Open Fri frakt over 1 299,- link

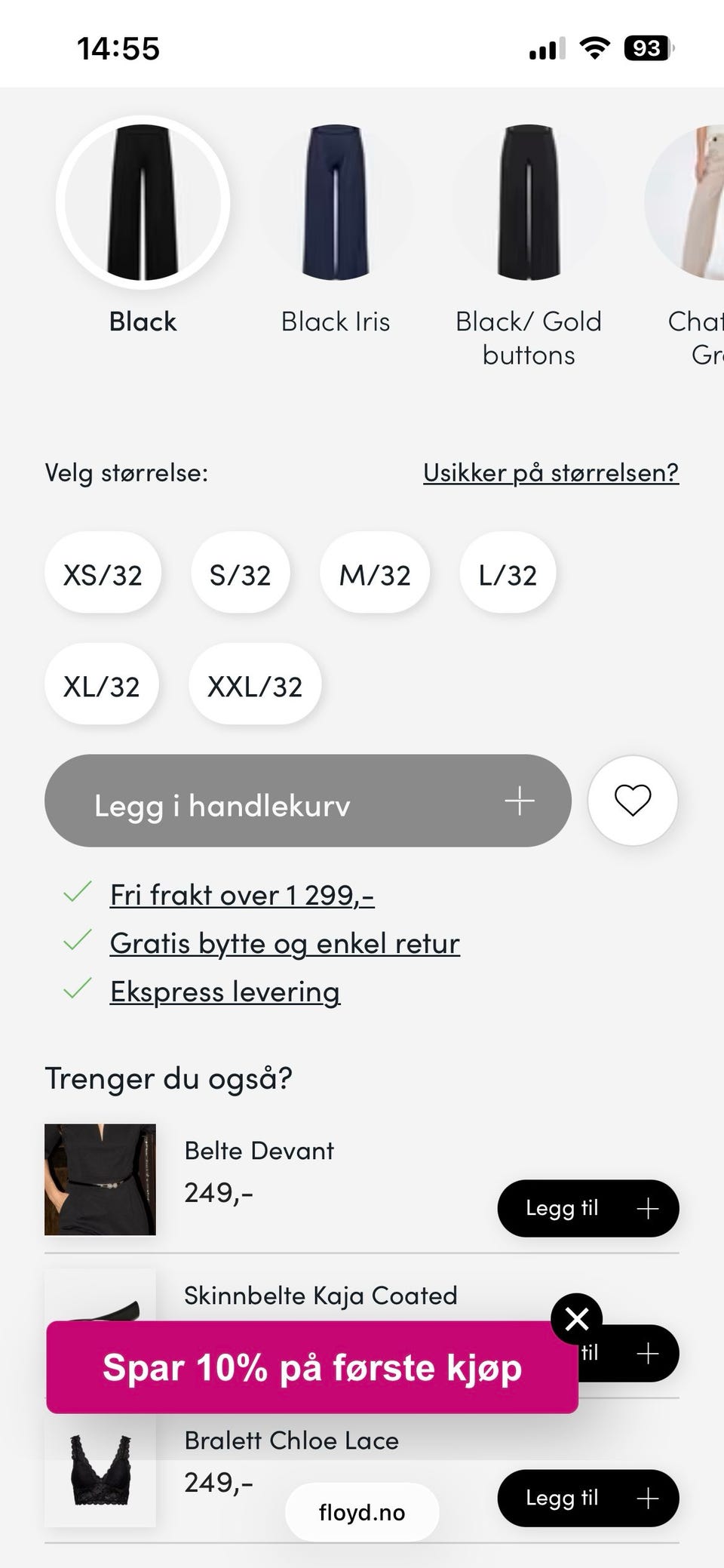(x=242, y=895)
